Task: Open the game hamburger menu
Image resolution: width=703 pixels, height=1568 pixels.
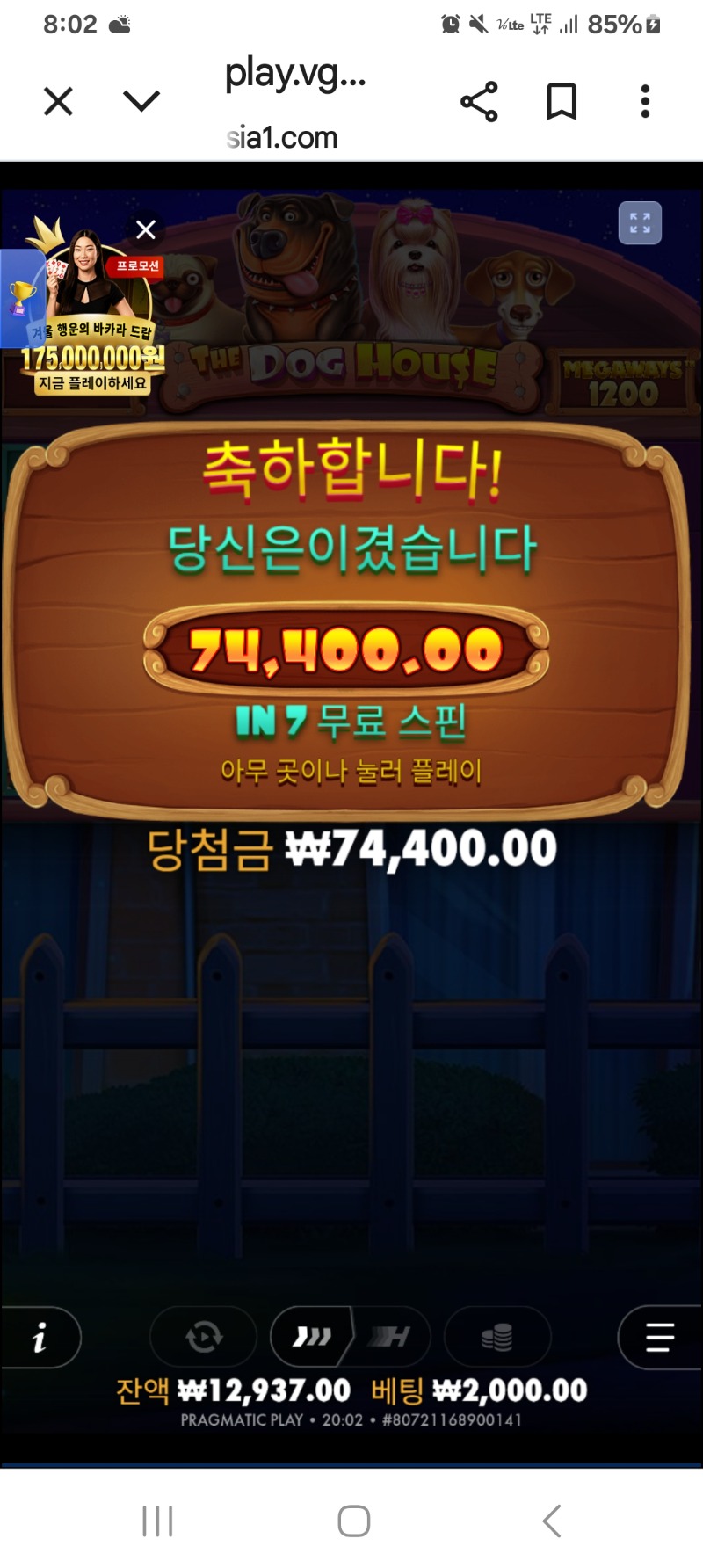Action: [660, 1337]
